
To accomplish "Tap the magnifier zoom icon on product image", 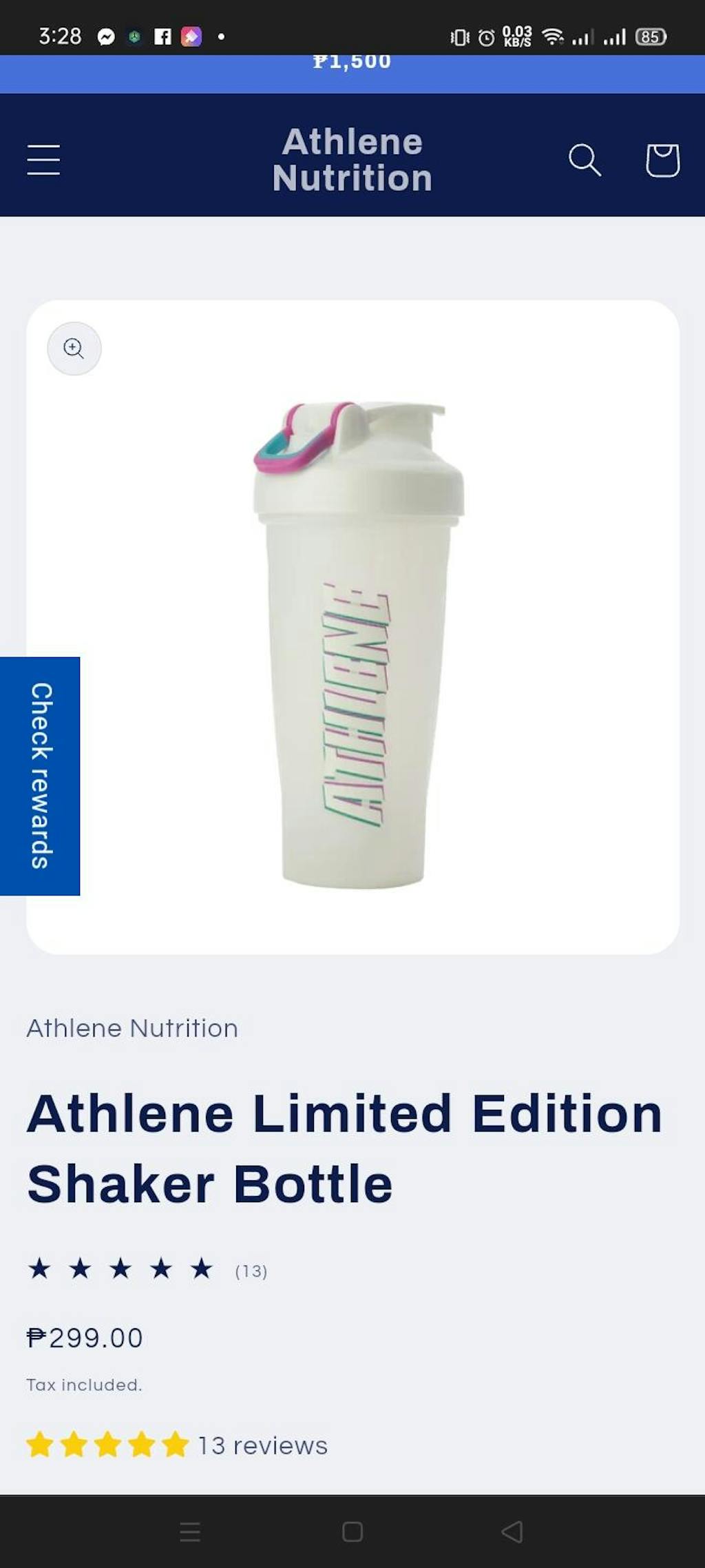I will [x=74, y=349].
